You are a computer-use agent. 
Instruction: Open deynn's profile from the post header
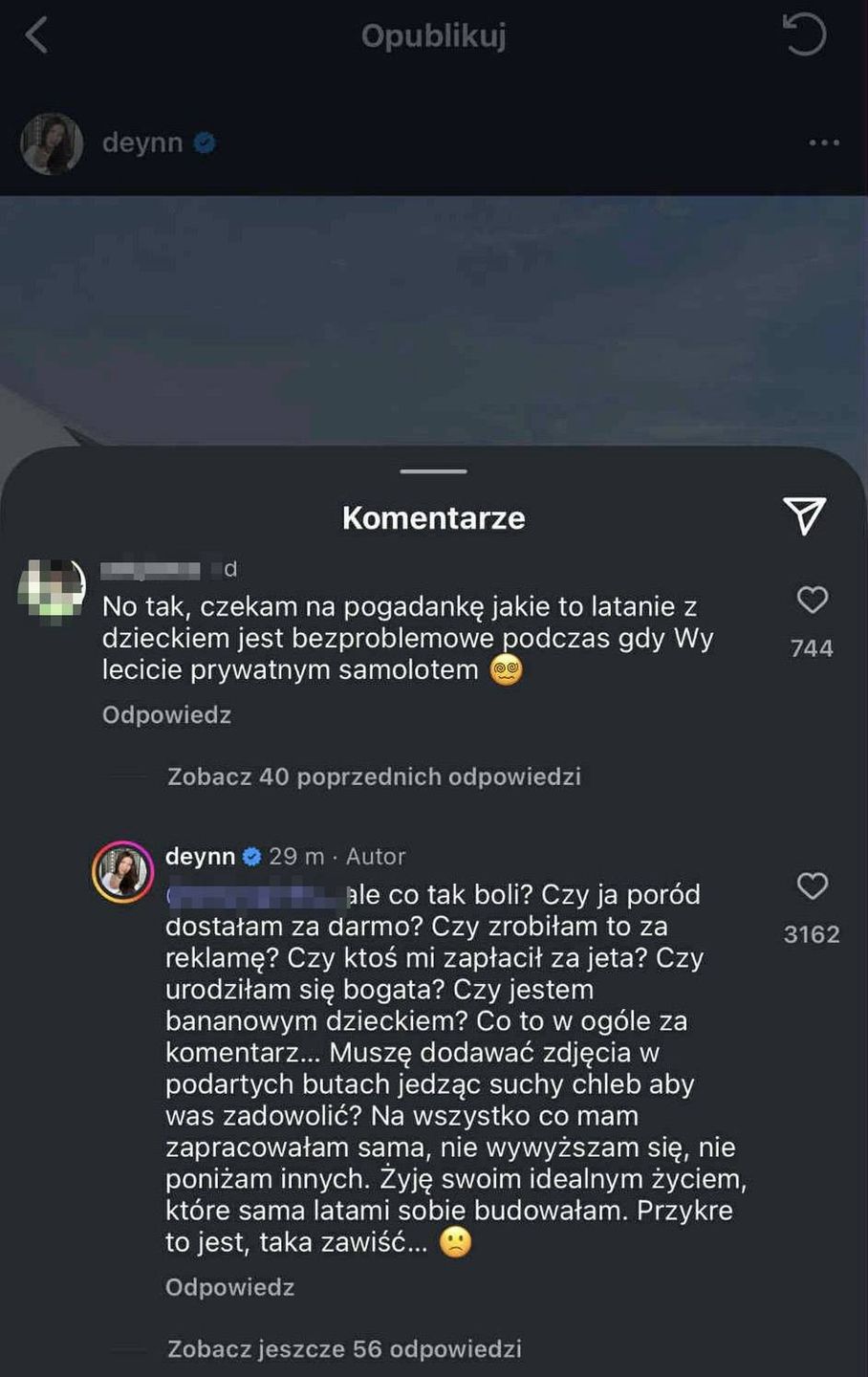pyautogui.click(x=141, y=142)
